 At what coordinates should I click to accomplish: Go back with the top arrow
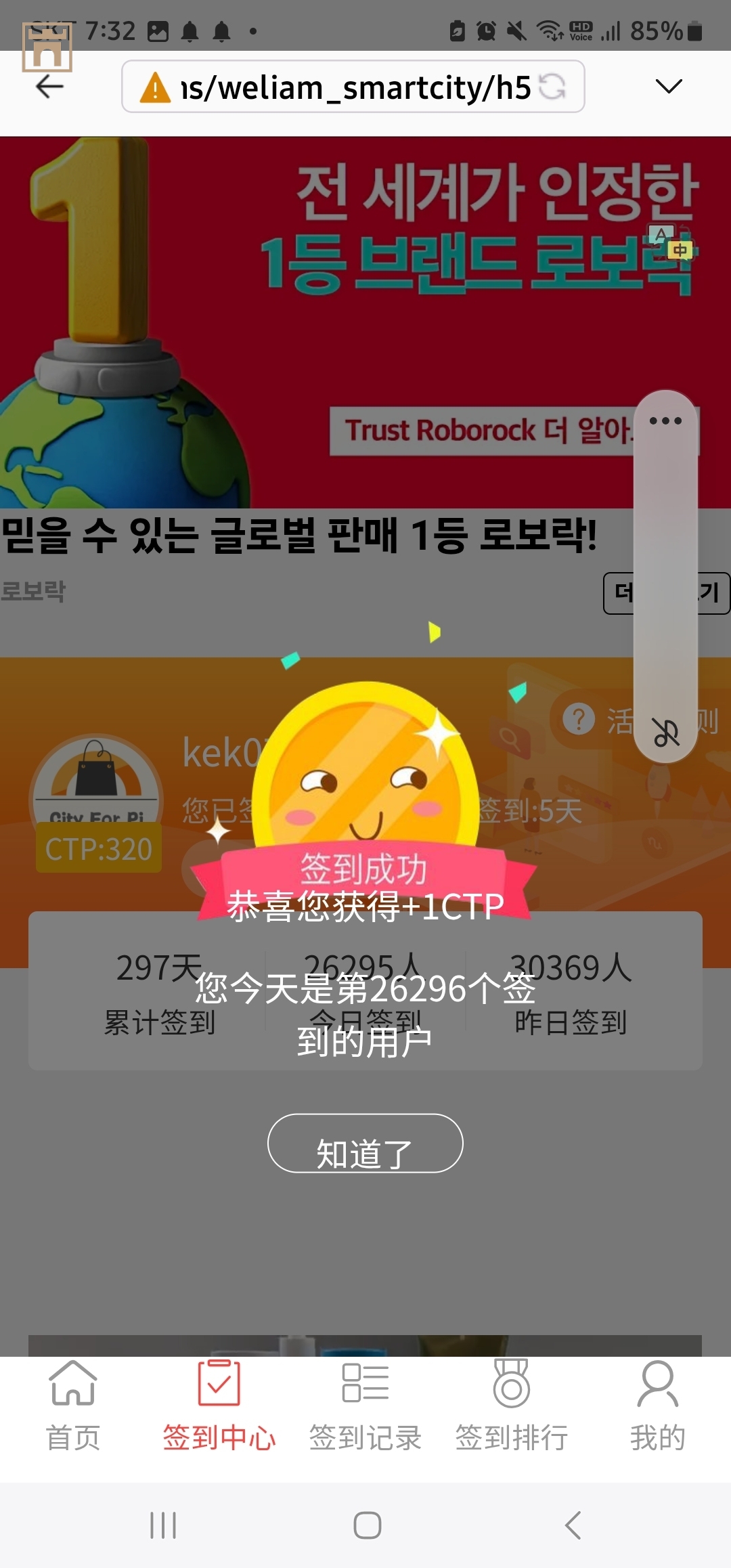coord(49,87)
